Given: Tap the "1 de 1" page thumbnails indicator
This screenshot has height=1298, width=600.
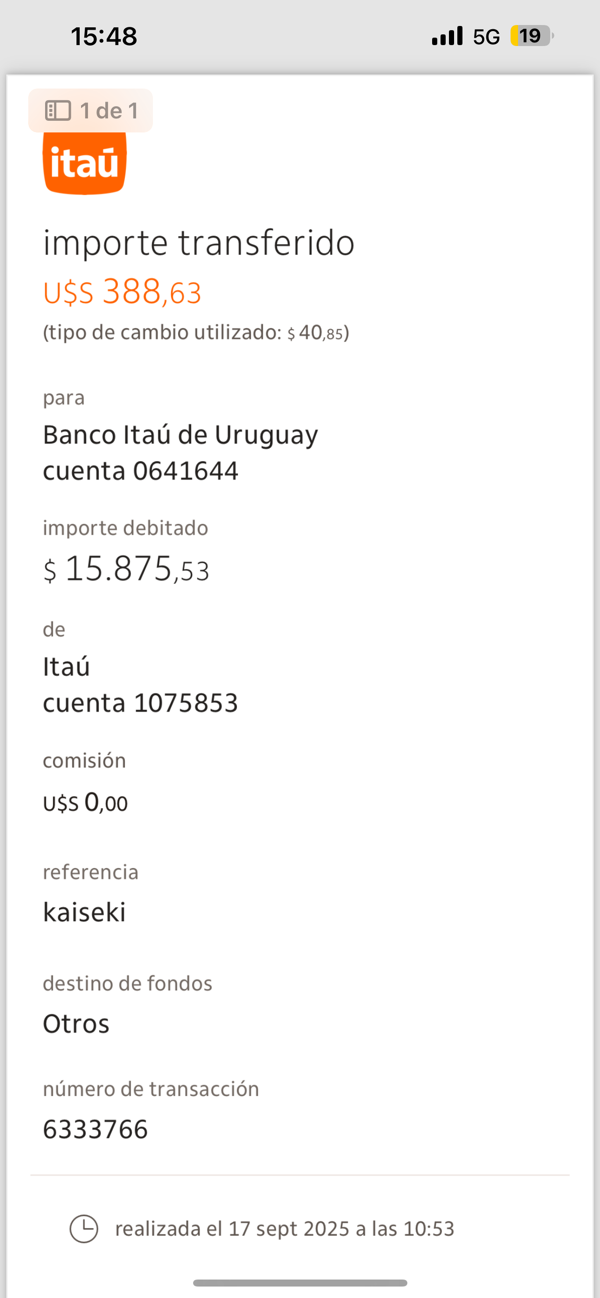Looking at the screenshot, I should [x=91, y=111].
